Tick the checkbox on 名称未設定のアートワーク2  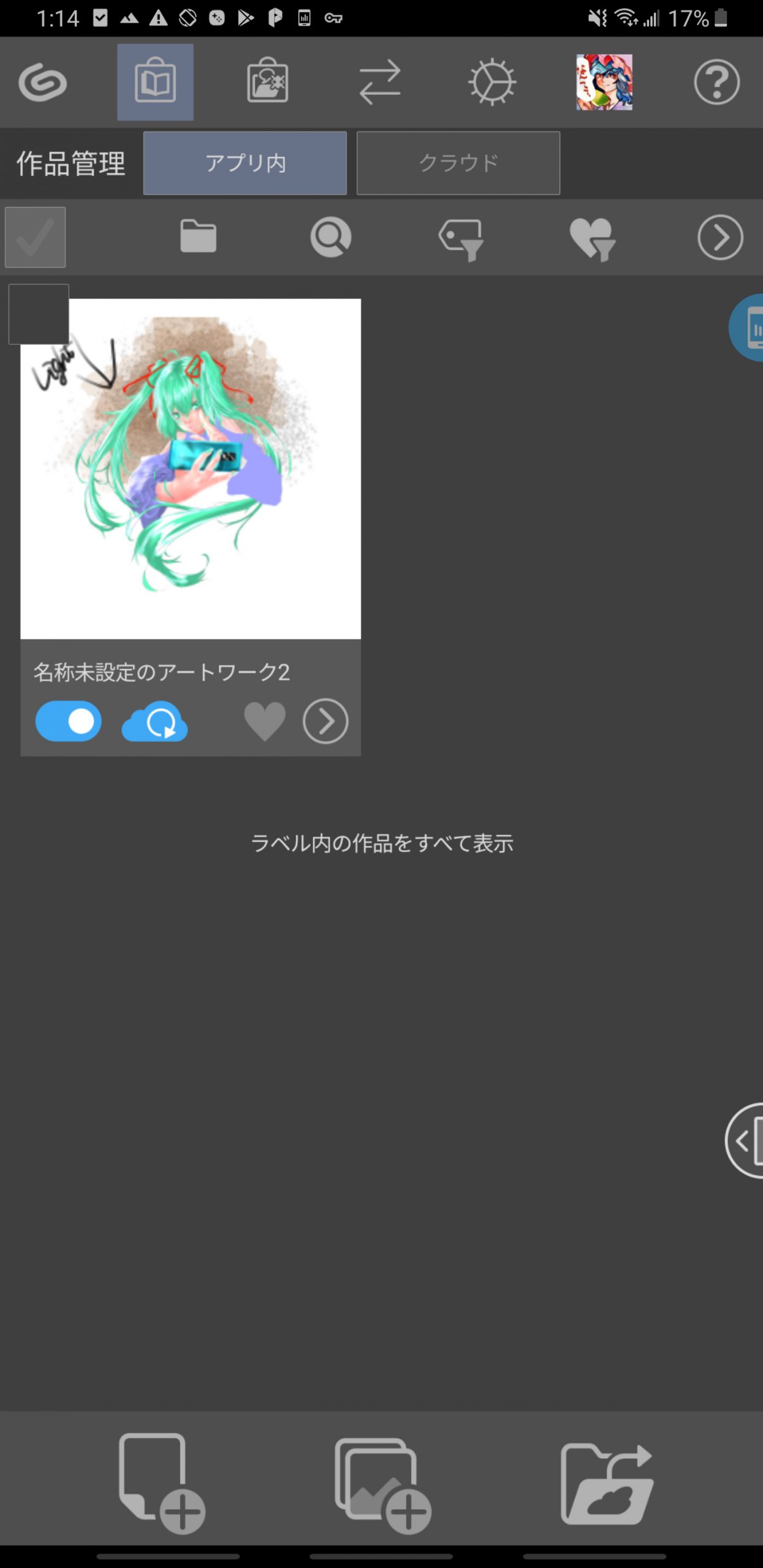tap(39, 314)
